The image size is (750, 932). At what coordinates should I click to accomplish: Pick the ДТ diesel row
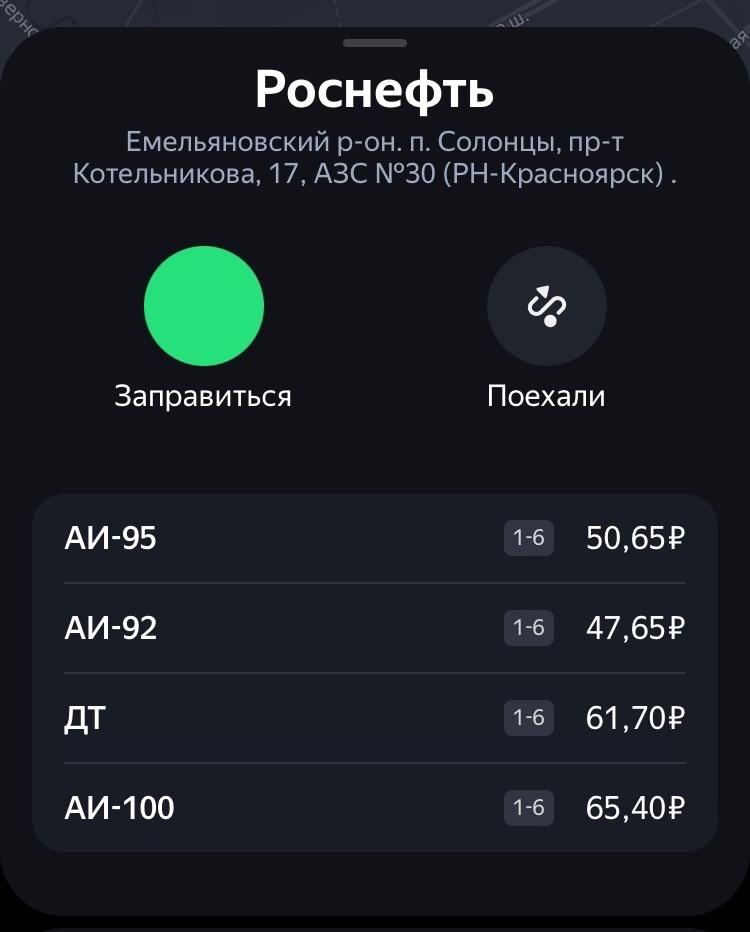tap(375, 718)
